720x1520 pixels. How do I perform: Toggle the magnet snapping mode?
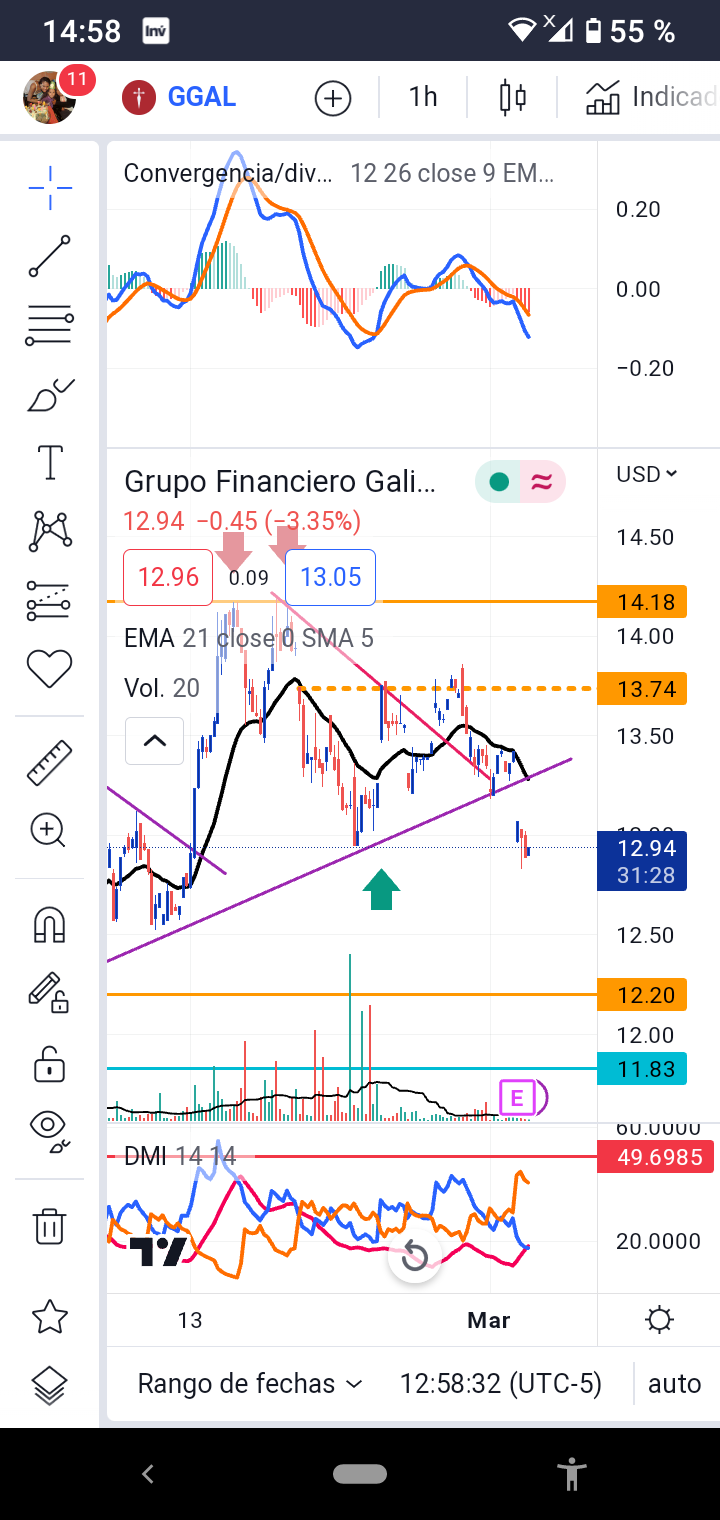[x=50, y=924]
